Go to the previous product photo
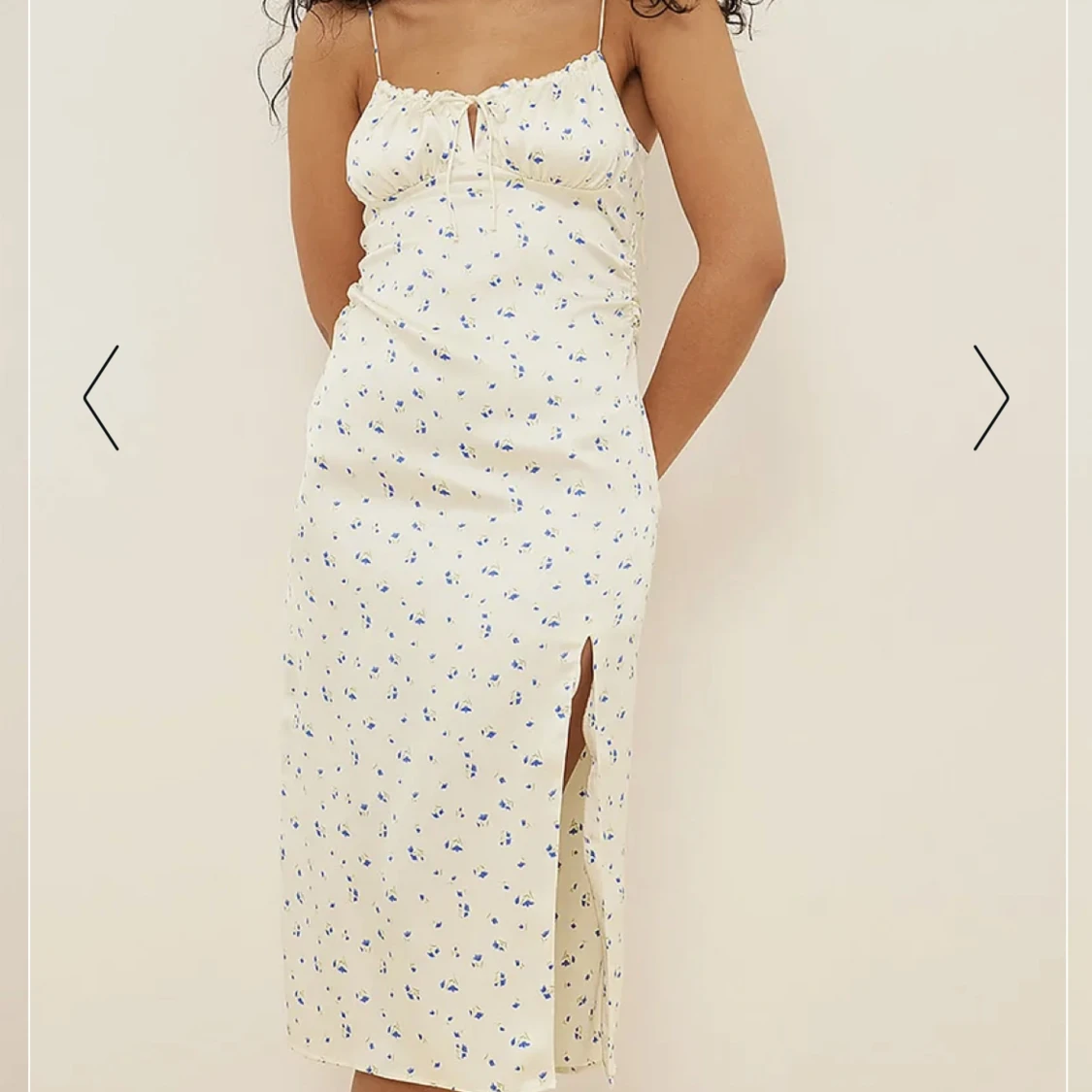The image size is (1092, 1092). tap(101, 398)
